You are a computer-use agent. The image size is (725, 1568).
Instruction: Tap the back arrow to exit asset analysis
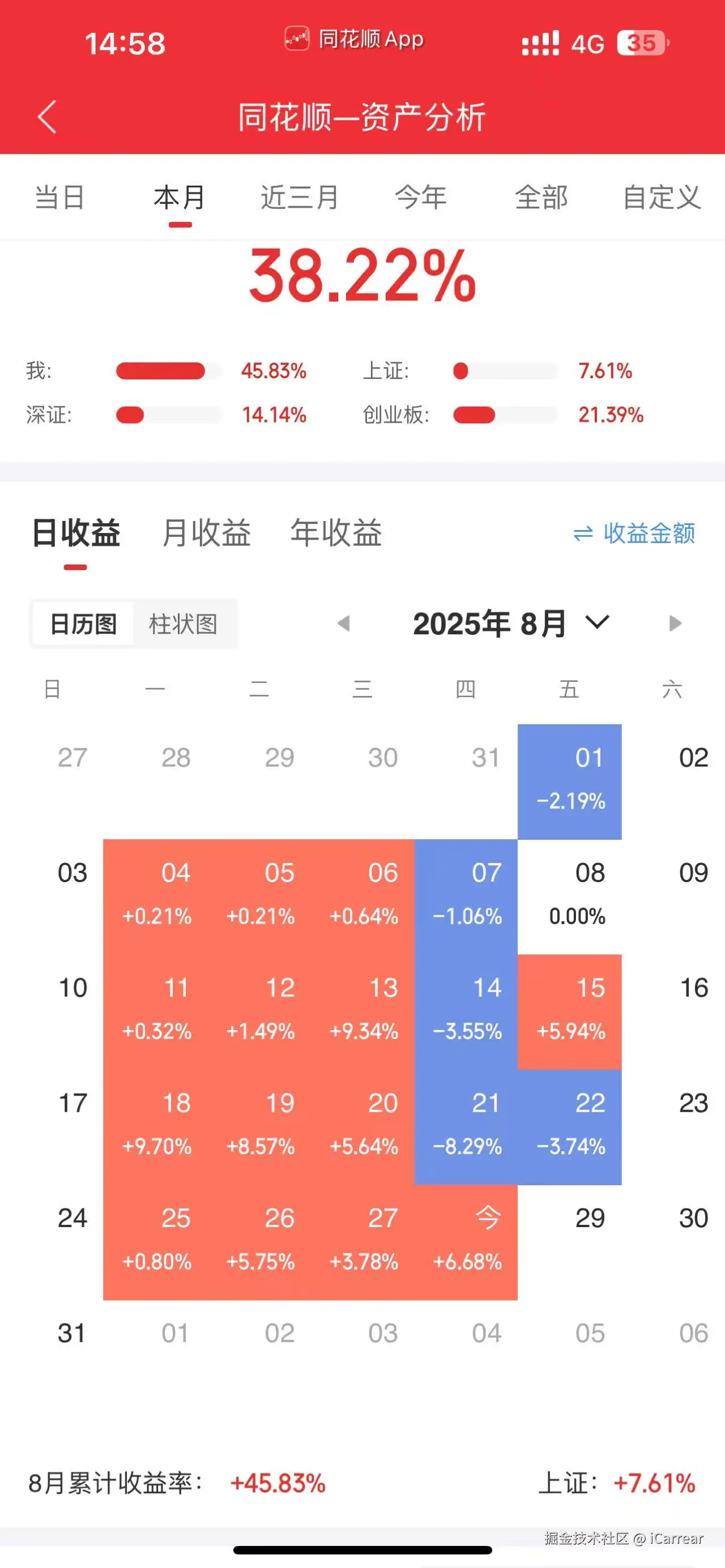tap(48, 117)
